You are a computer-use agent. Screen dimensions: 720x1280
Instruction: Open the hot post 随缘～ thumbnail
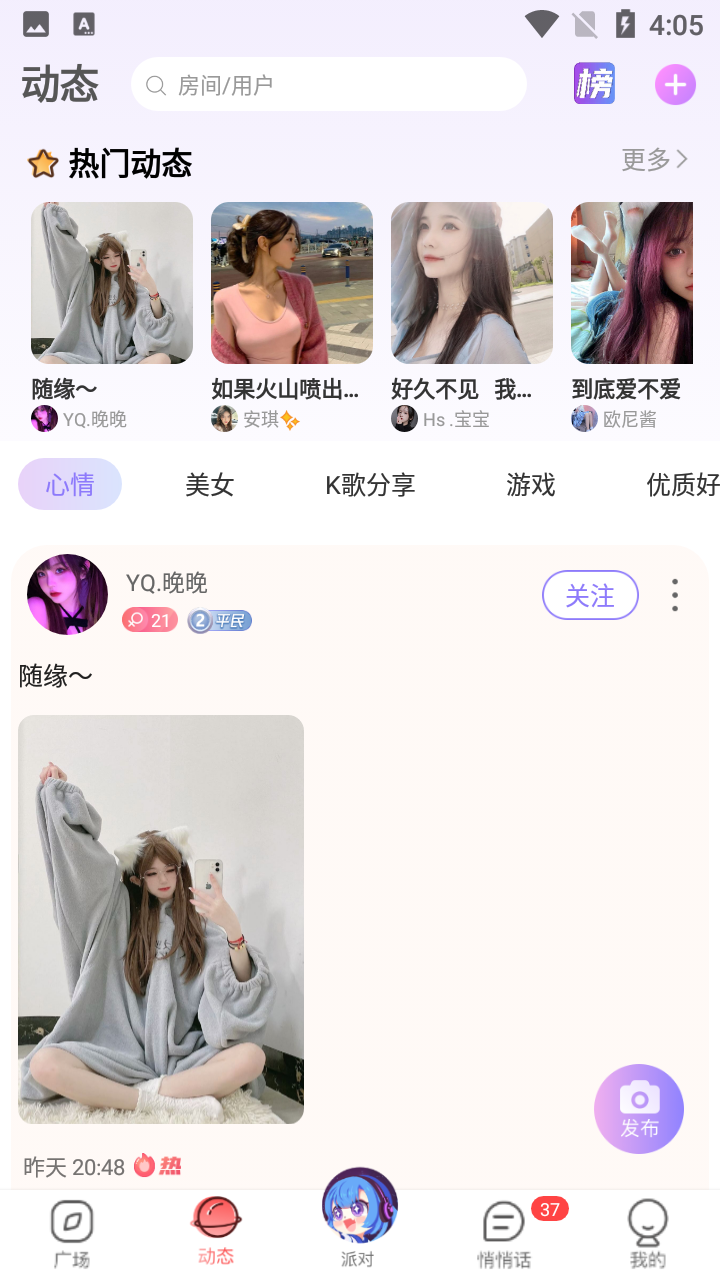112,283
